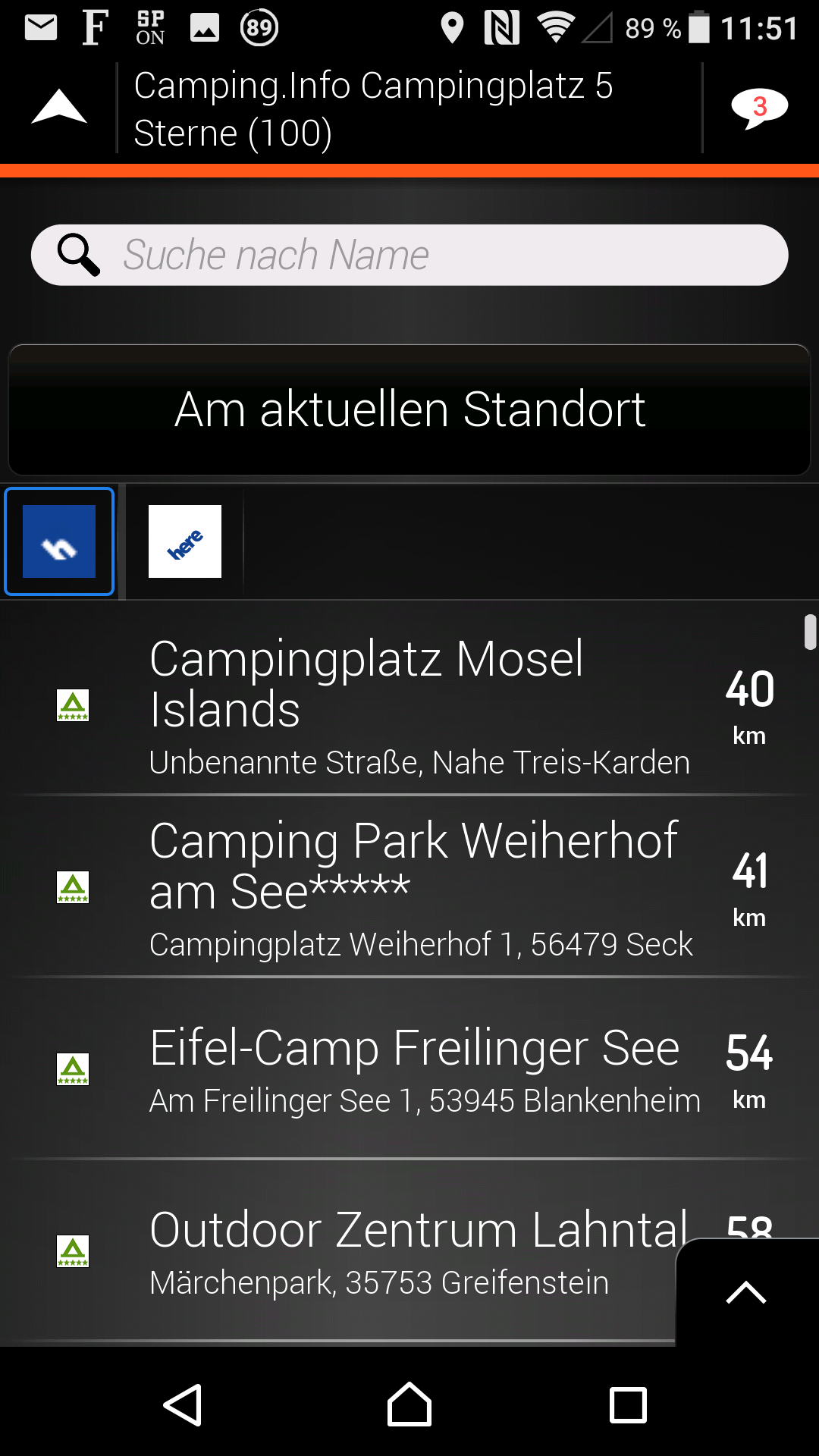Switch to the here provider tab
This screenshot has width=819, height=1456.
coord(185,541)
